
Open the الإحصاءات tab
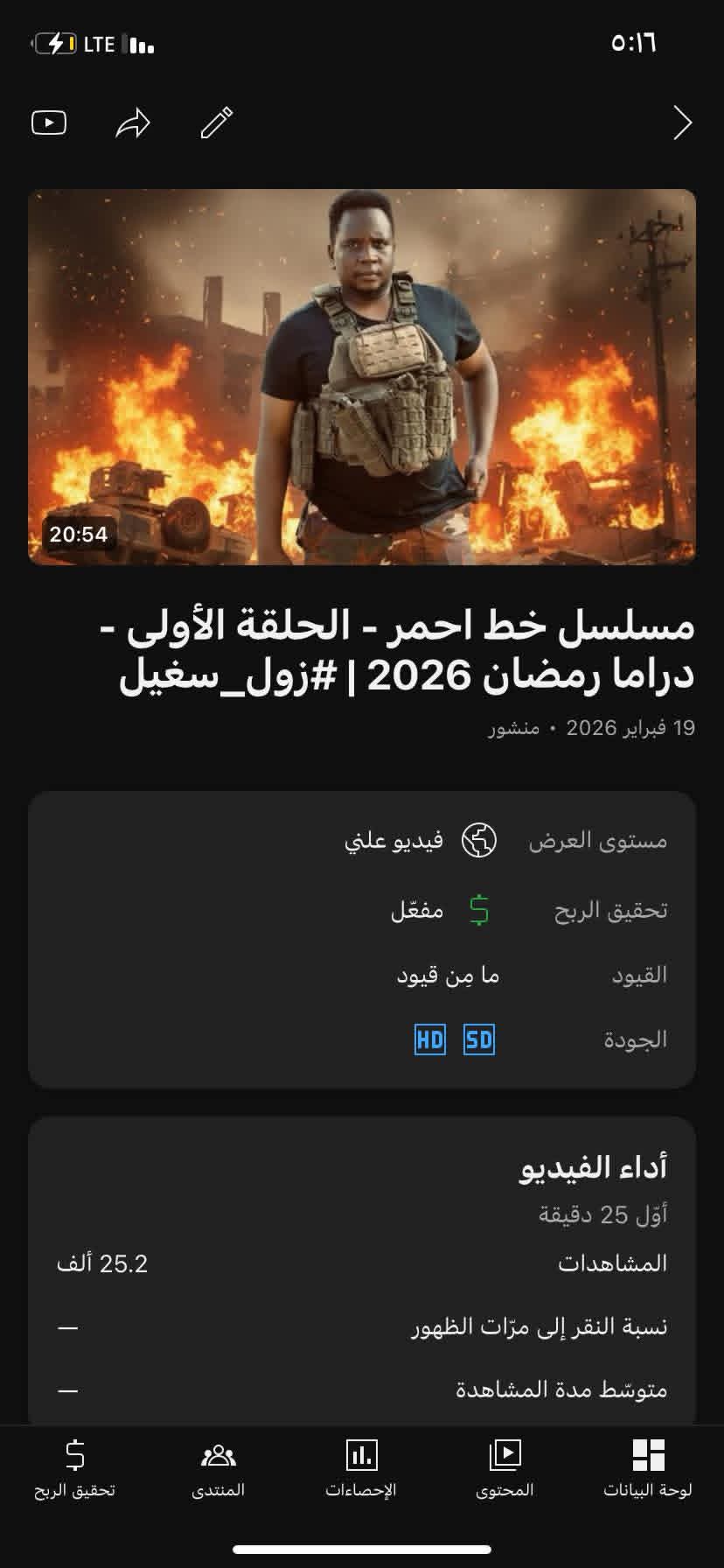361,1468
